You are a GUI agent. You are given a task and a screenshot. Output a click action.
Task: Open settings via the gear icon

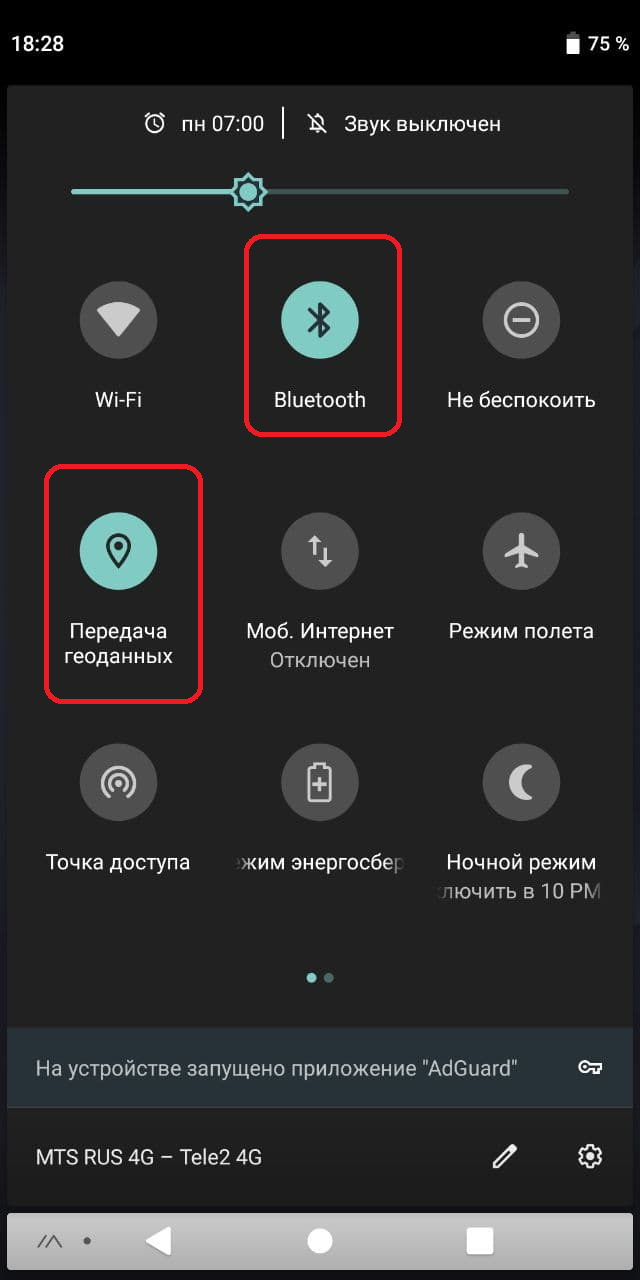(590, 1156)
